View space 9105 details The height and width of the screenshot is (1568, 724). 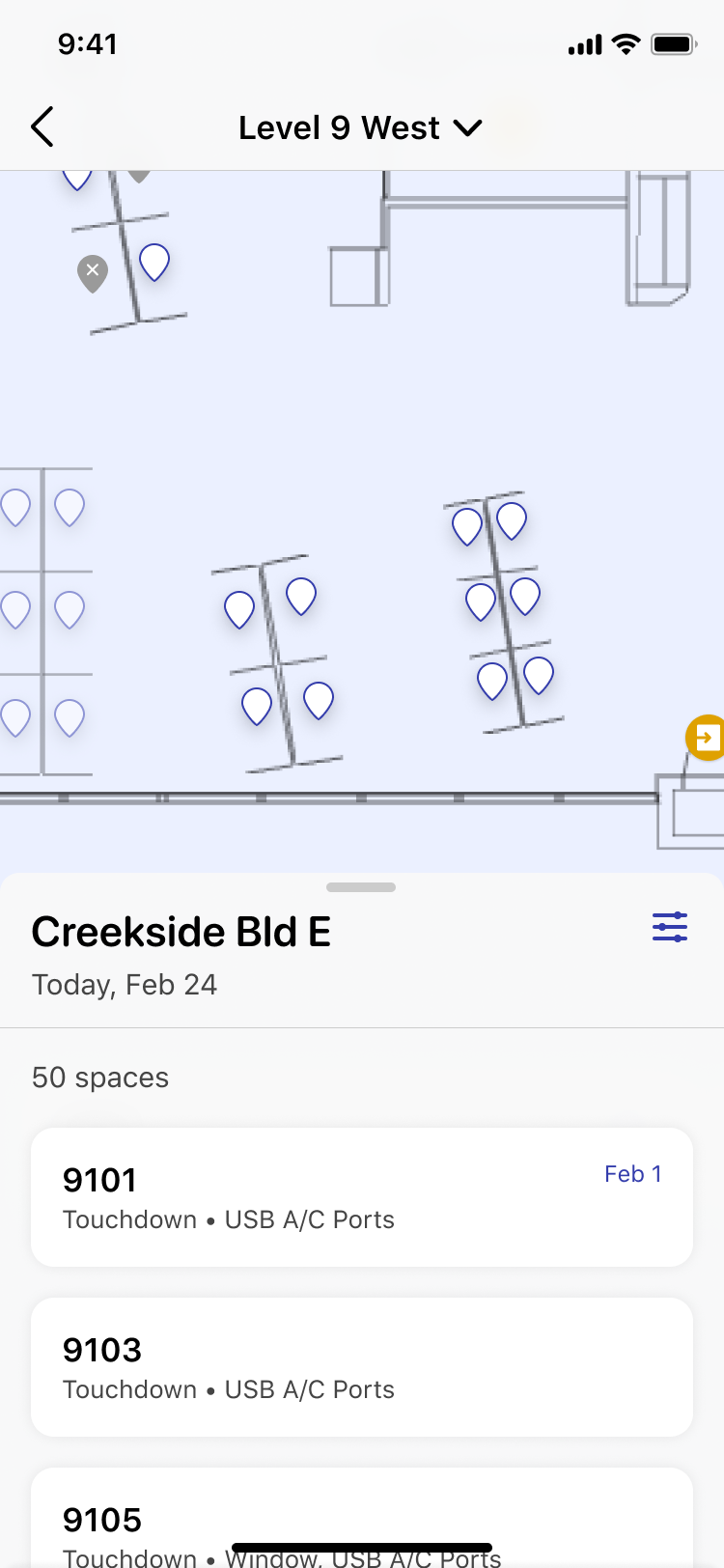click(x=362, y=1518)
